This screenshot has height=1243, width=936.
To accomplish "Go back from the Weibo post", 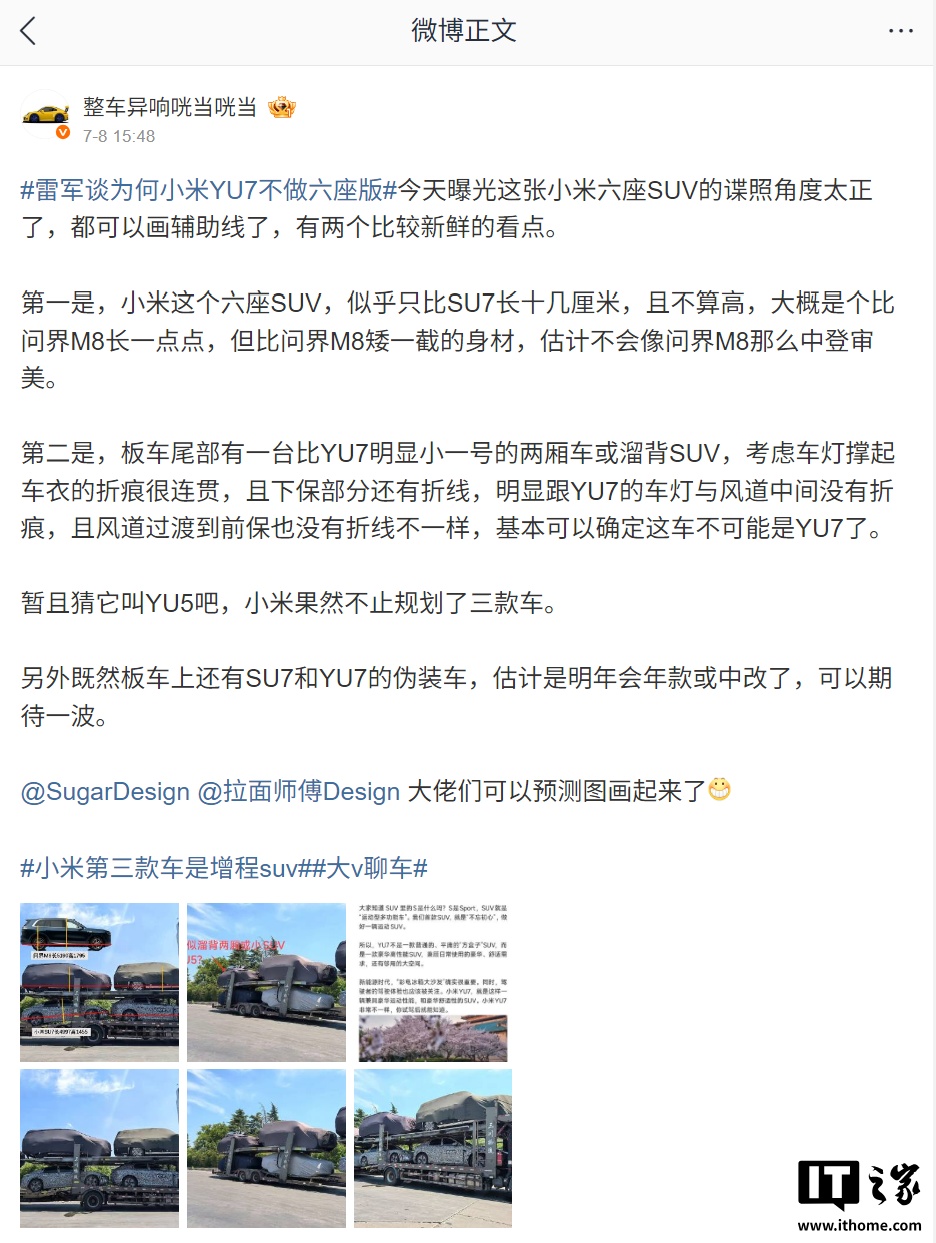I will point(28,31).
